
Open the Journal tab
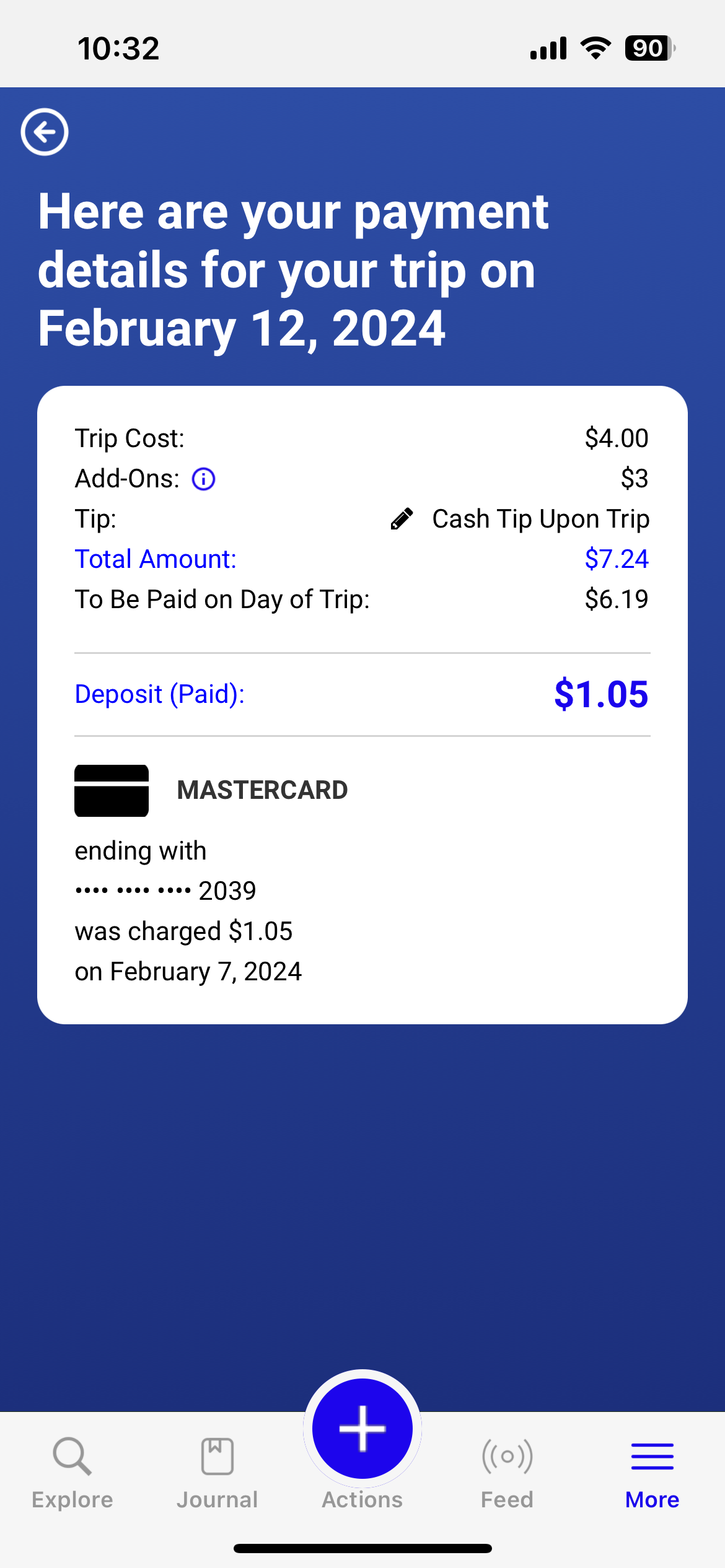(x=217, y=1473)
